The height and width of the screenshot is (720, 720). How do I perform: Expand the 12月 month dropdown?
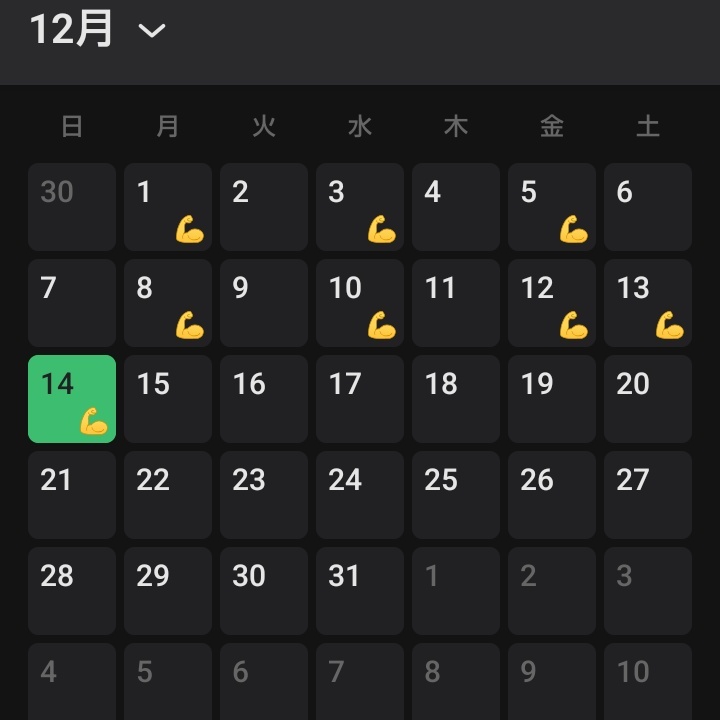point(97,30)
